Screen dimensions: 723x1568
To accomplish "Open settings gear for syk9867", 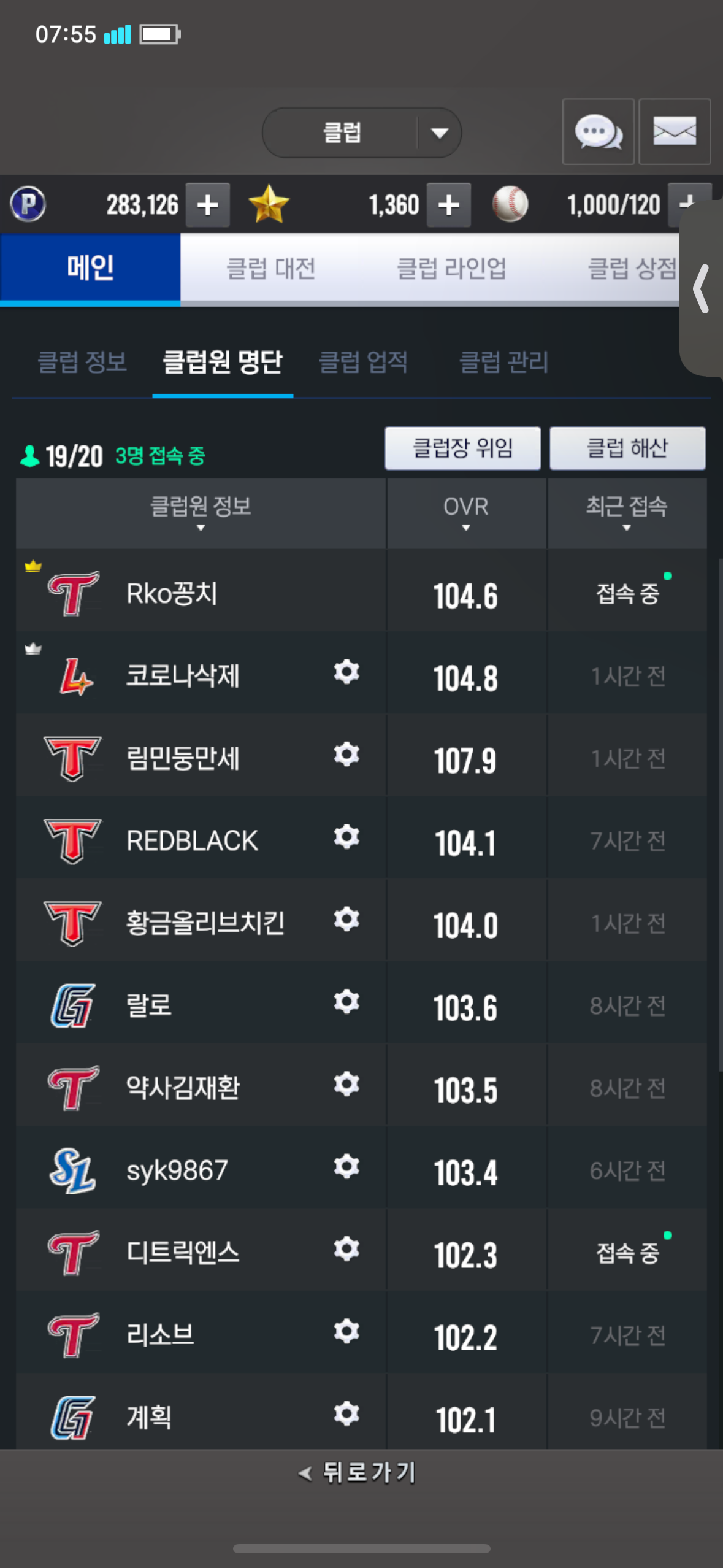I will (x=346, y=1166).
